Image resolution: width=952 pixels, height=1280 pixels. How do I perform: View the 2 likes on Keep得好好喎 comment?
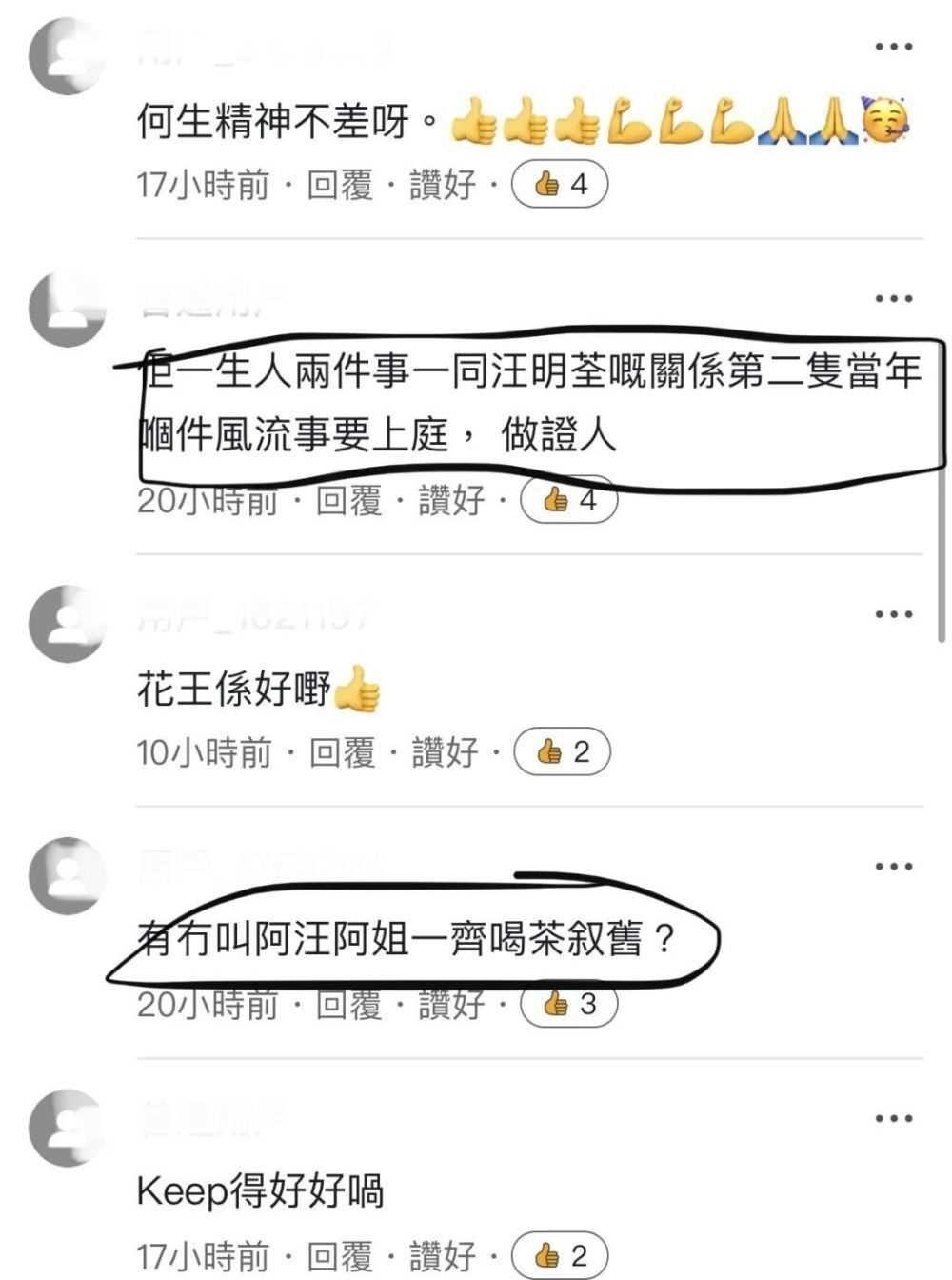[560, 1255]
